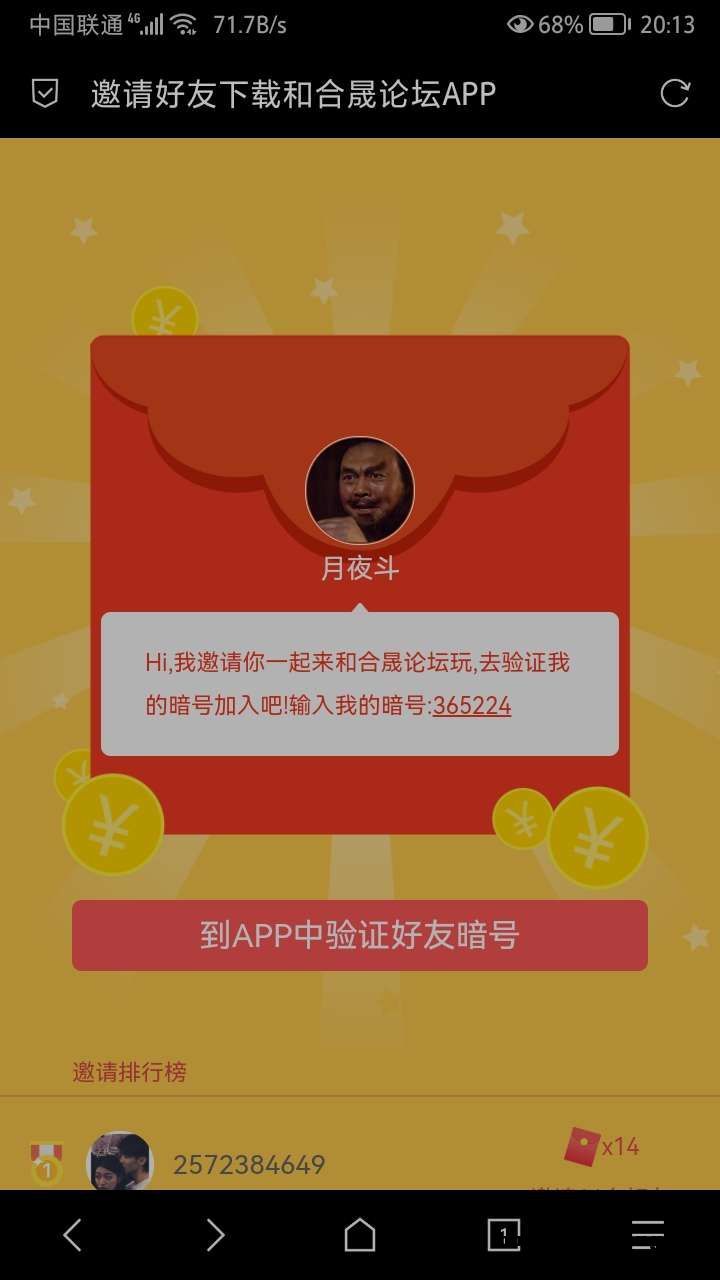Go back to the previous page

pos(72,1236)
